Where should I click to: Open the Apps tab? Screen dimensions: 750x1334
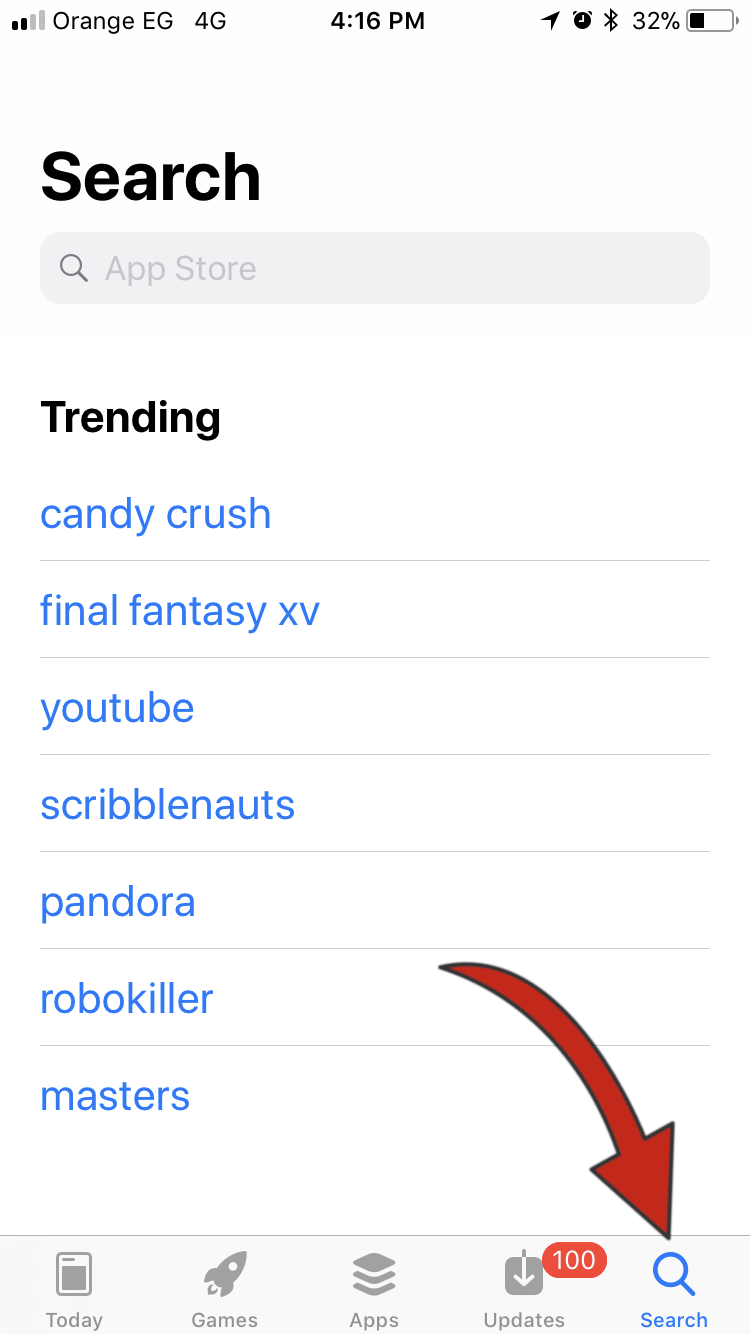374,1289
